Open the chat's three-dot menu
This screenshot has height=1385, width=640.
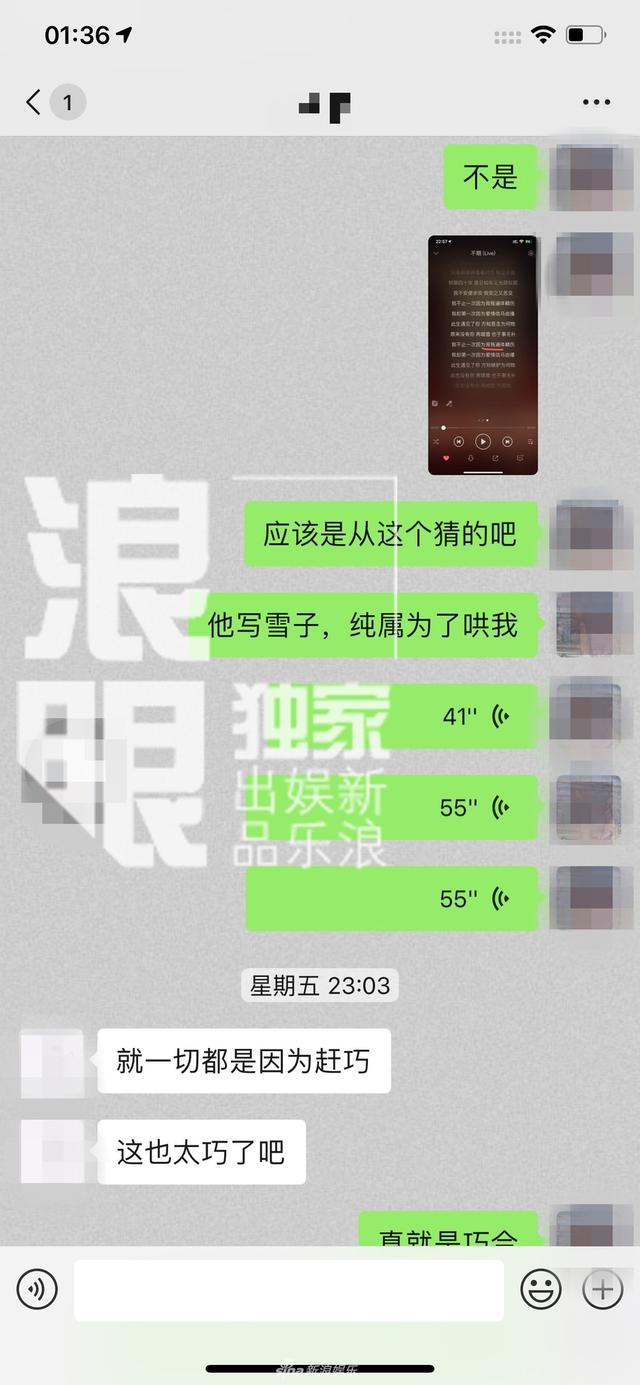pyautogui.click(x=596, y=102)
